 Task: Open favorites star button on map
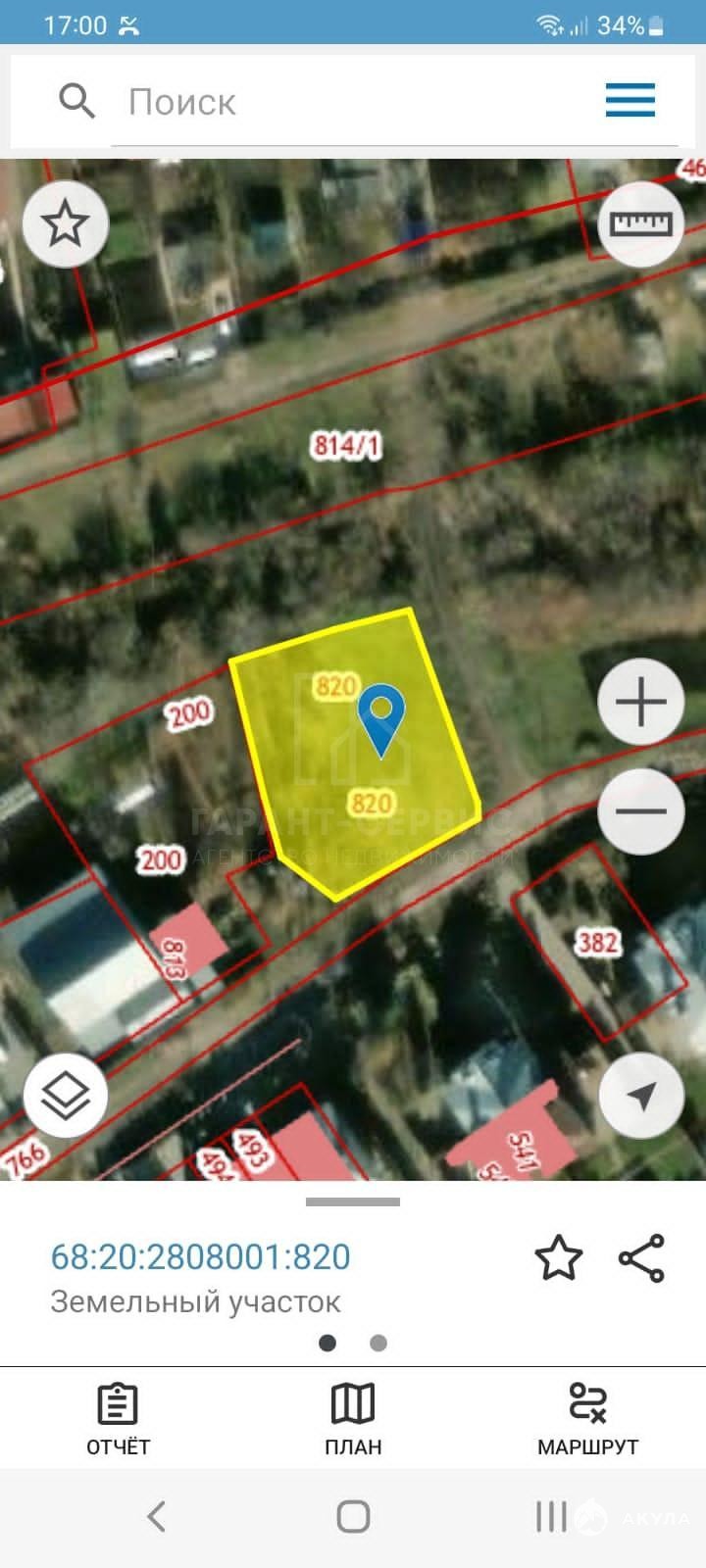[x=65, y=223]
